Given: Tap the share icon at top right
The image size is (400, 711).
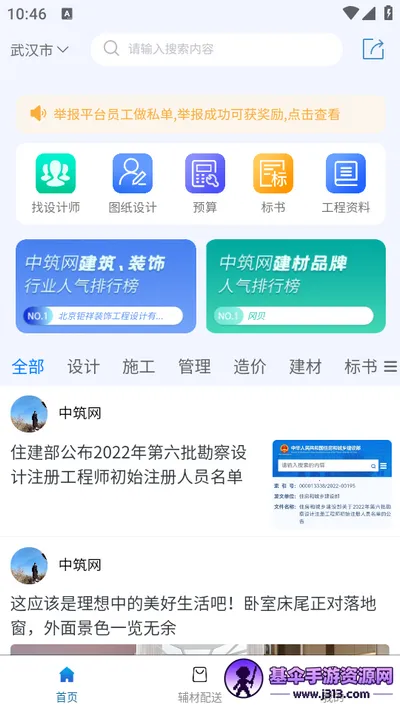Looking at the screenshot, I should click(373, 49).
